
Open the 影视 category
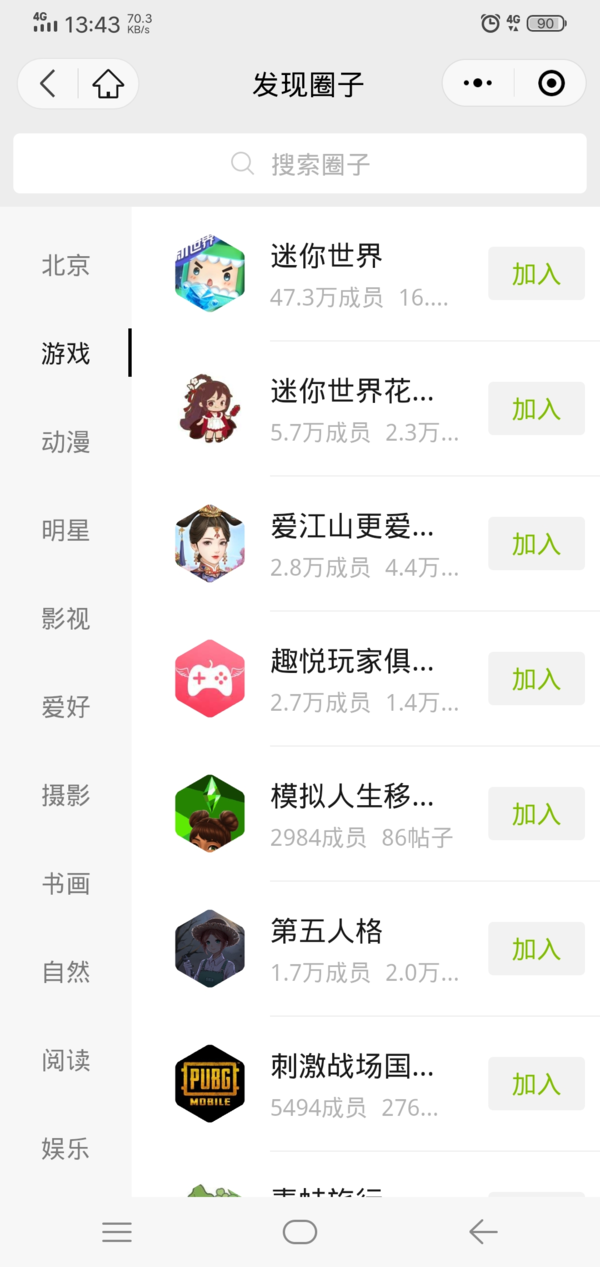(x=66, y=619)
